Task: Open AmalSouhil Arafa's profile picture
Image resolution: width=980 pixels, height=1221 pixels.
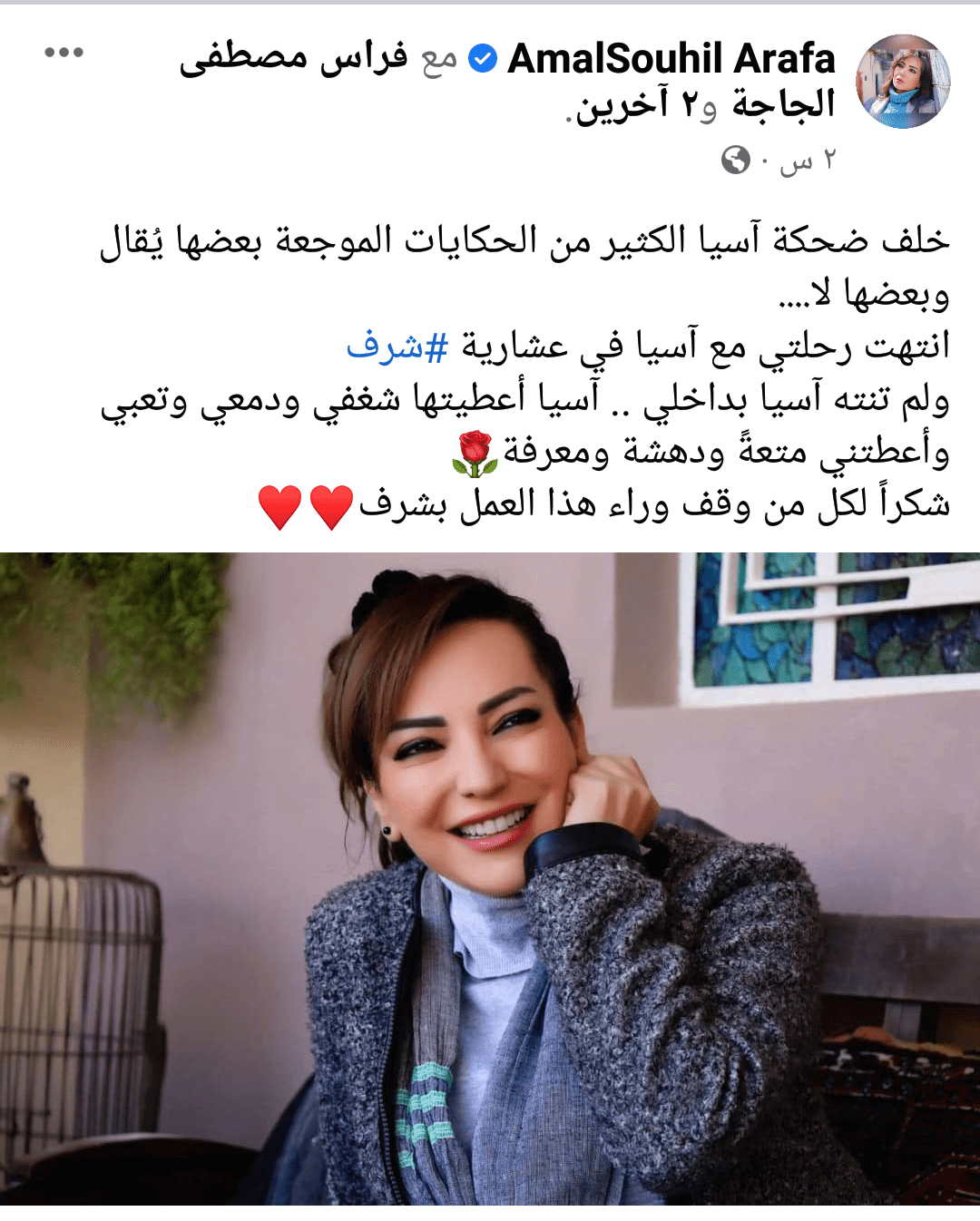Action: point(903,82)
